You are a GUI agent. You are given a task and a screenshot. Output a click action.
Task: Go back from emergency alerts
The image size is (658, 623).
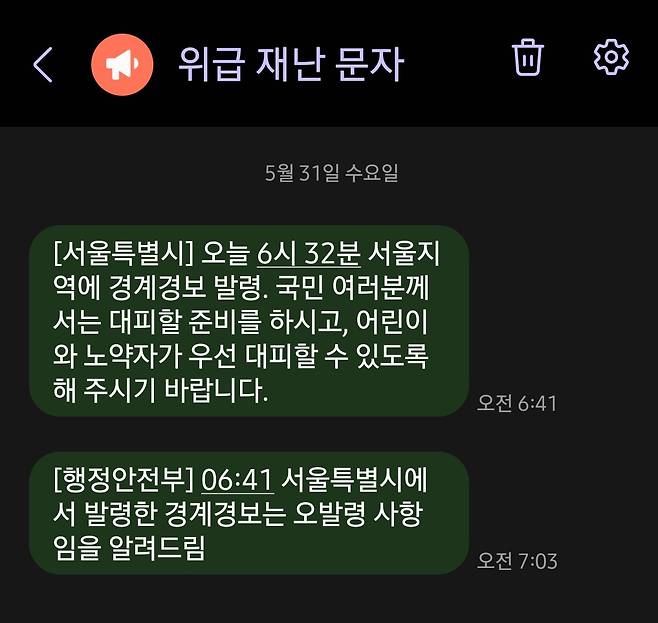42,64
